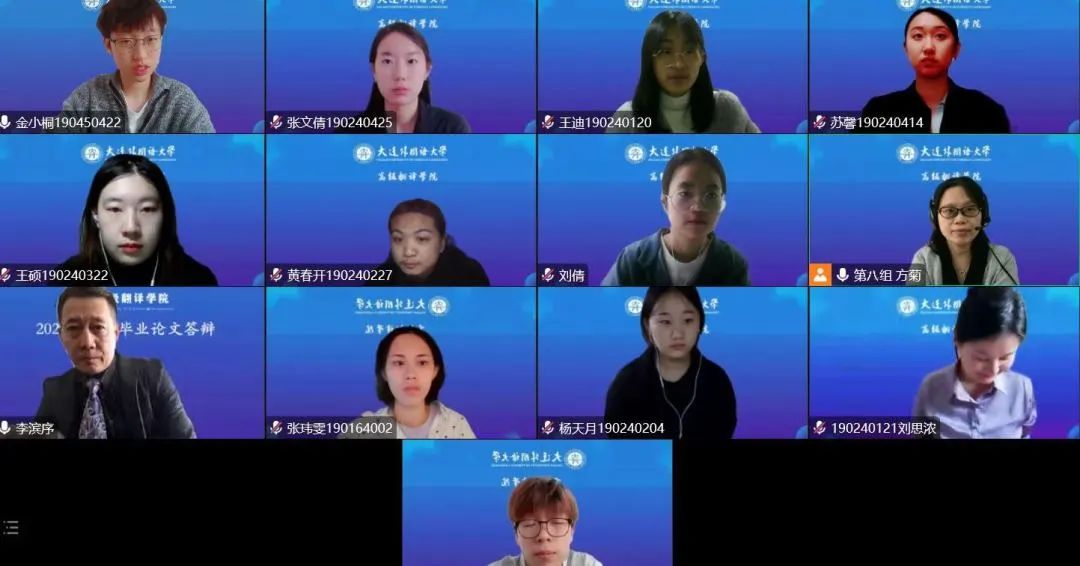Open the list icon in the black bar
Screen dimensions: 1080x566
[10, 527]
